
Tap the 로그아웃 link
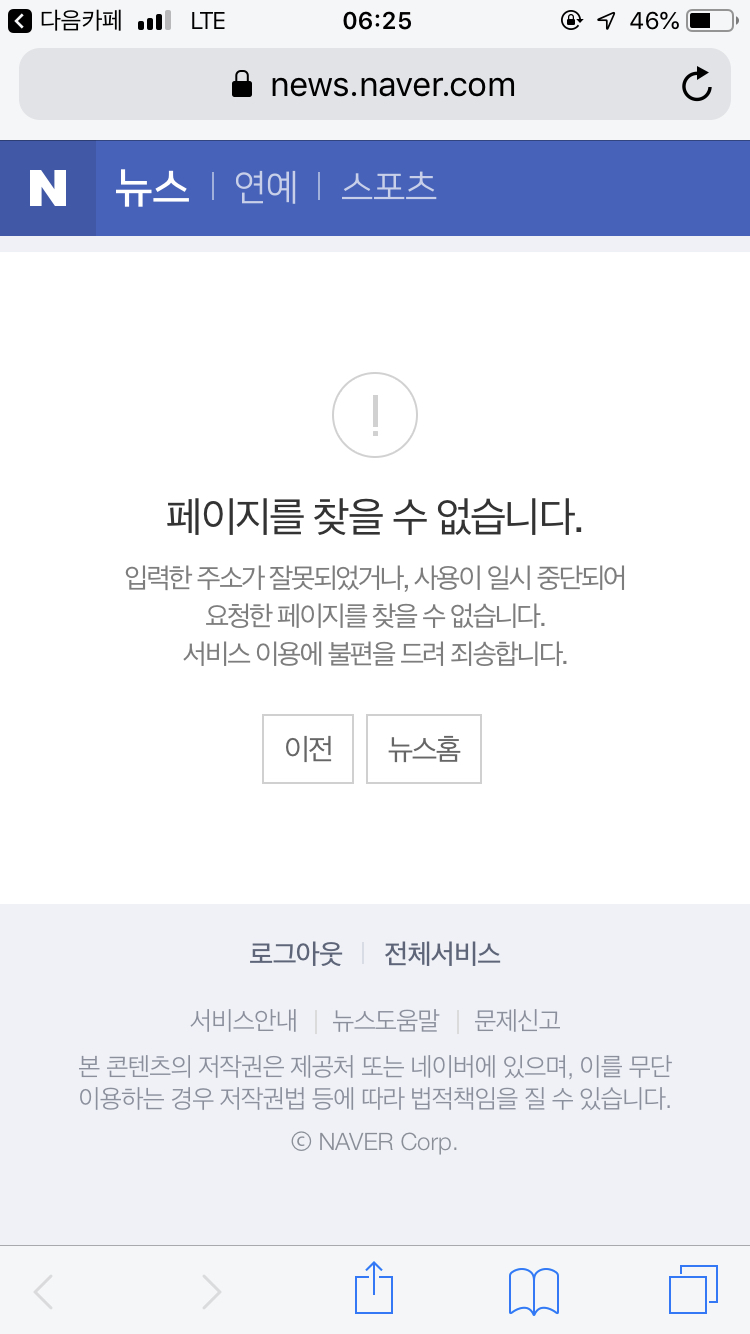296,954
